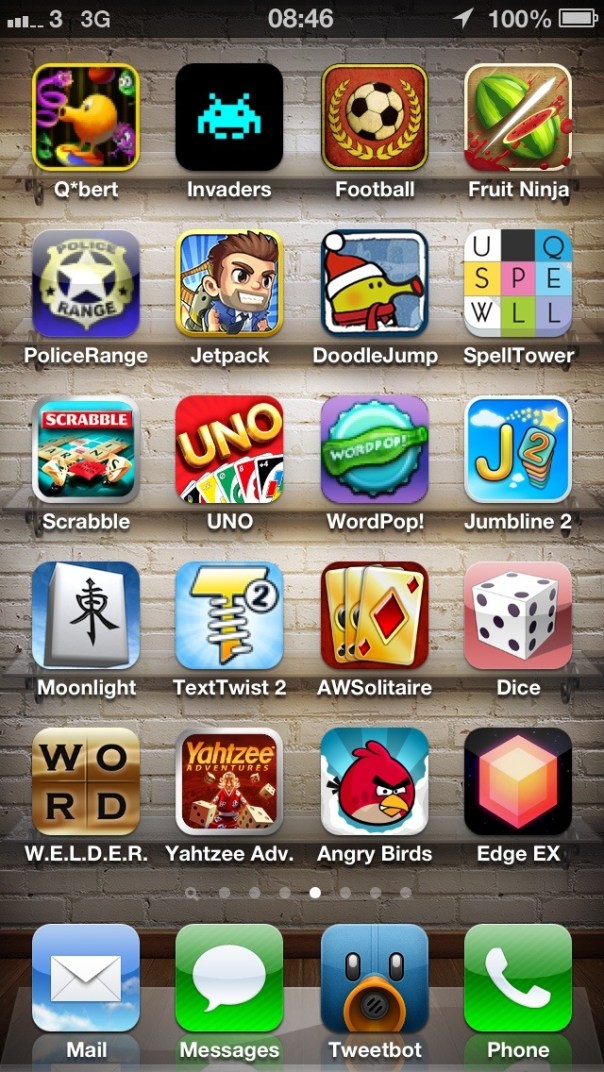This screenshot has width=604, height=1072.
Task: Launch Jumbline 2
Action: 518,450
